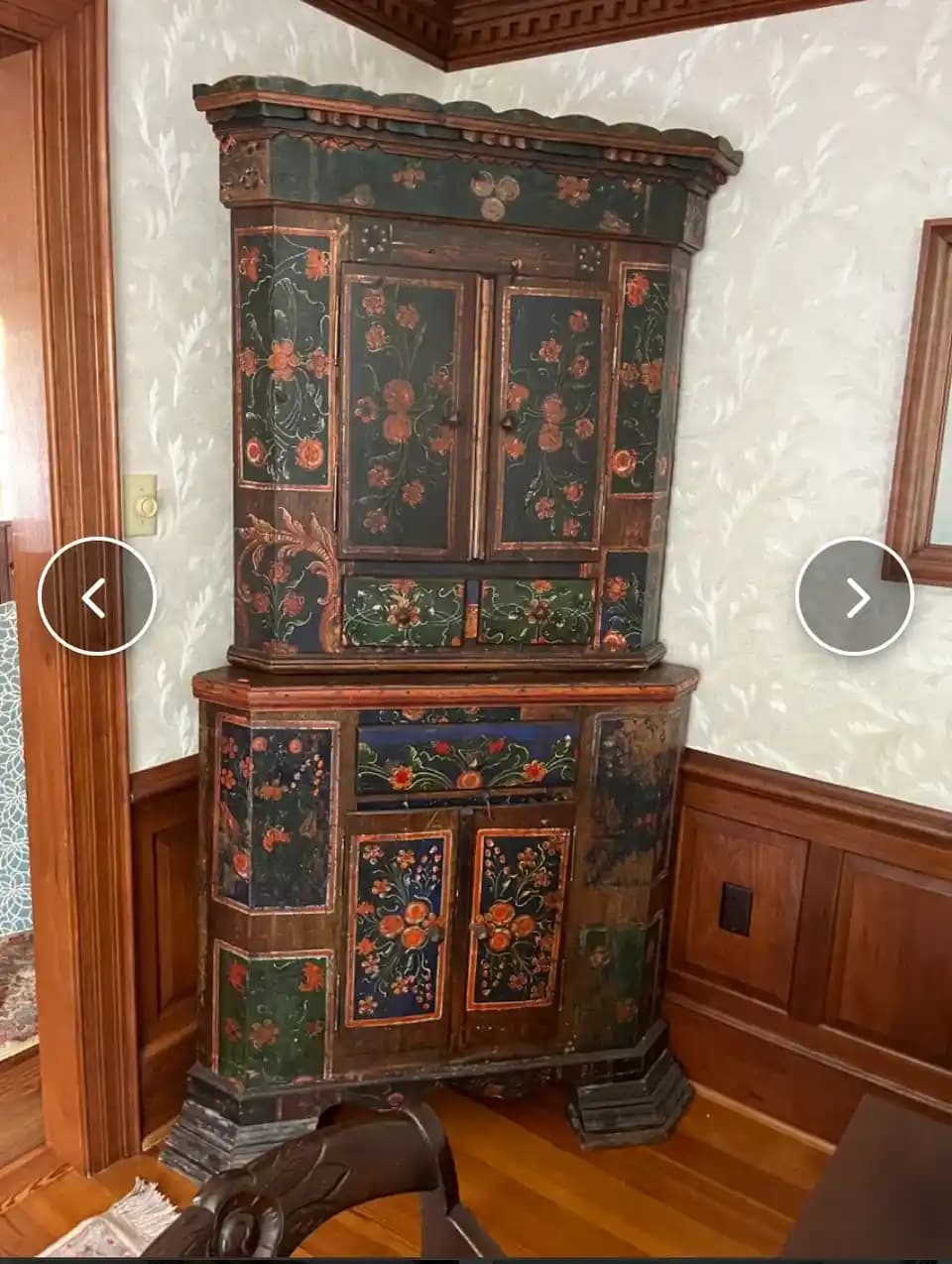
Task: Go to the previous photo
Action: click(96, 596)
